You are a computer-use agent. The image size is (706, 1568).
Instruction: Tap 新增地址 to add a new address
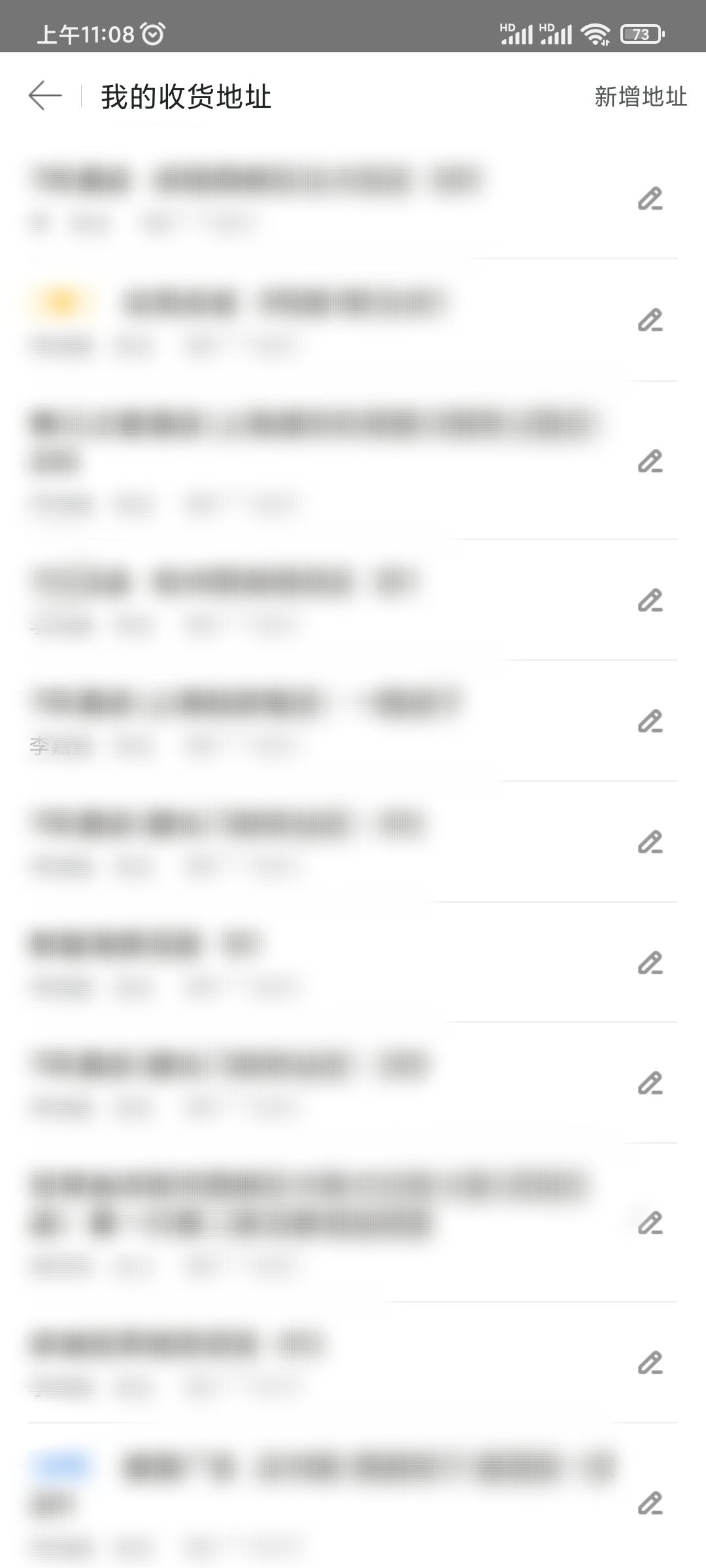[x=640, y=97]
